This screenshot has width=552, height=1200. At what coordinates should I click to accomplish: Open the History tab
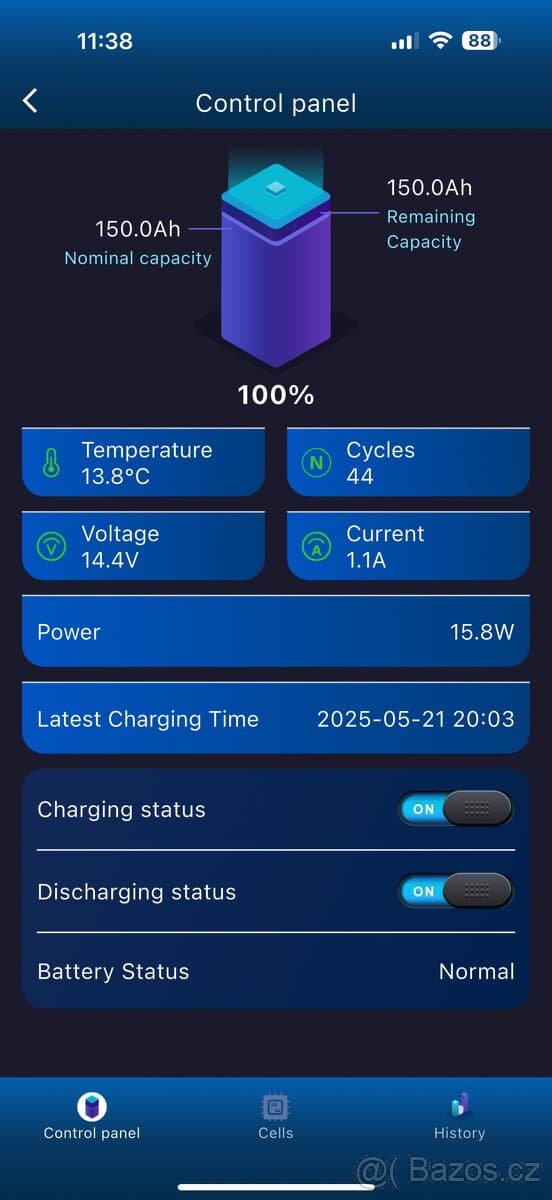(x=459, y=1116)
